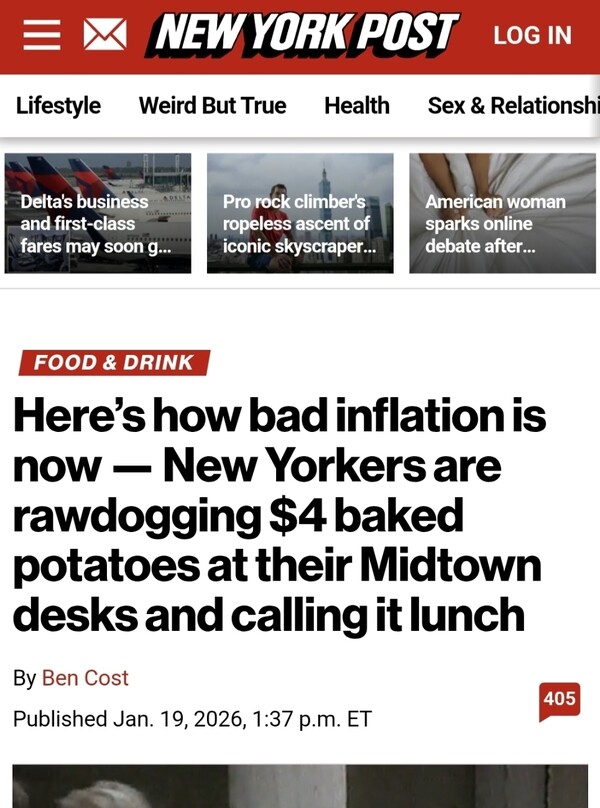Read the Delta's business fares story
The image size is (600, 808).
98,213
